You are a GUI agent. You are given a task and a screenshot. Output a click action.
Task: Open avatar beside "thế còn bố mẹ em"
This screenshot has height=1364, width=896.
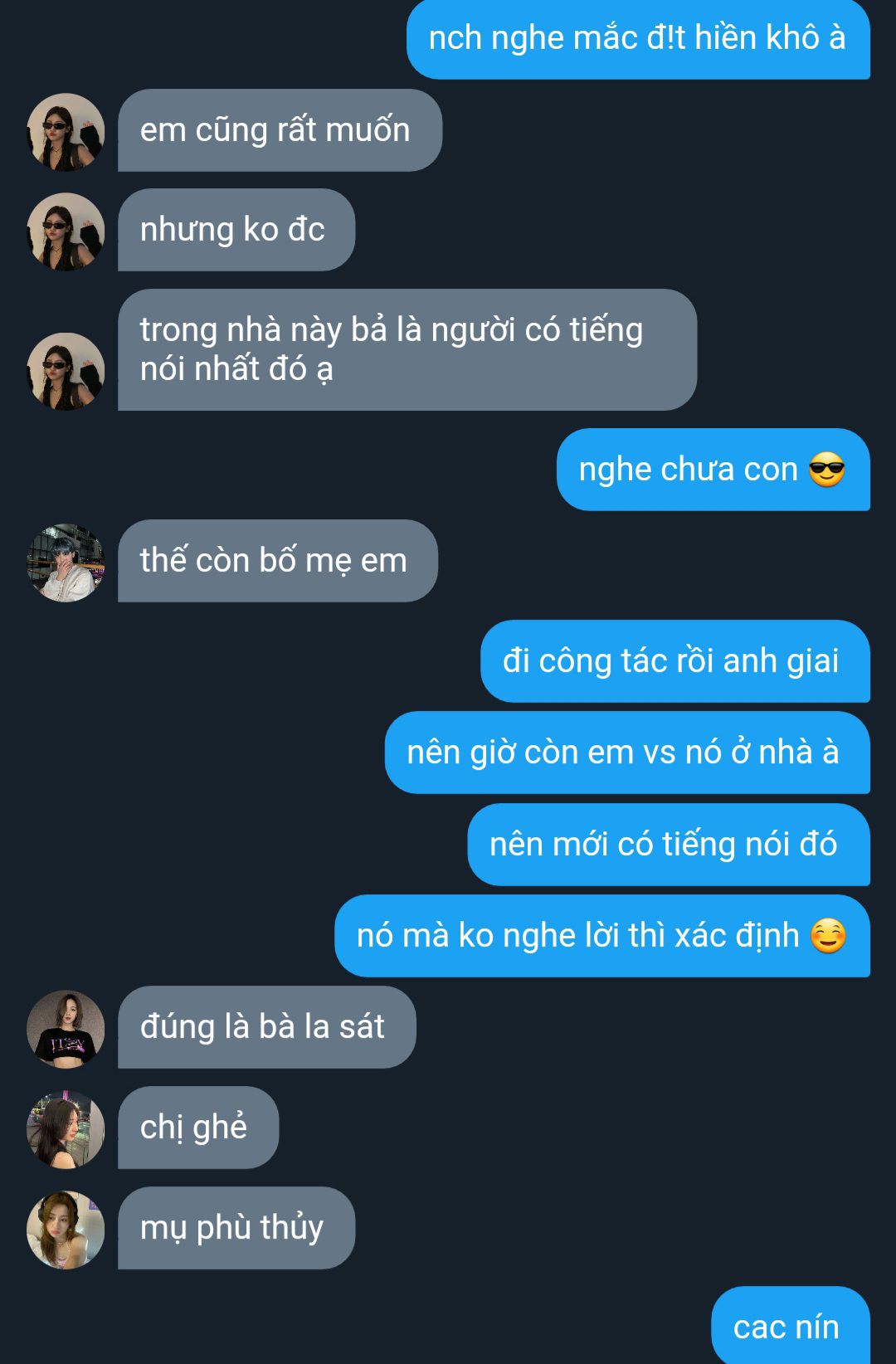[66, 563]
